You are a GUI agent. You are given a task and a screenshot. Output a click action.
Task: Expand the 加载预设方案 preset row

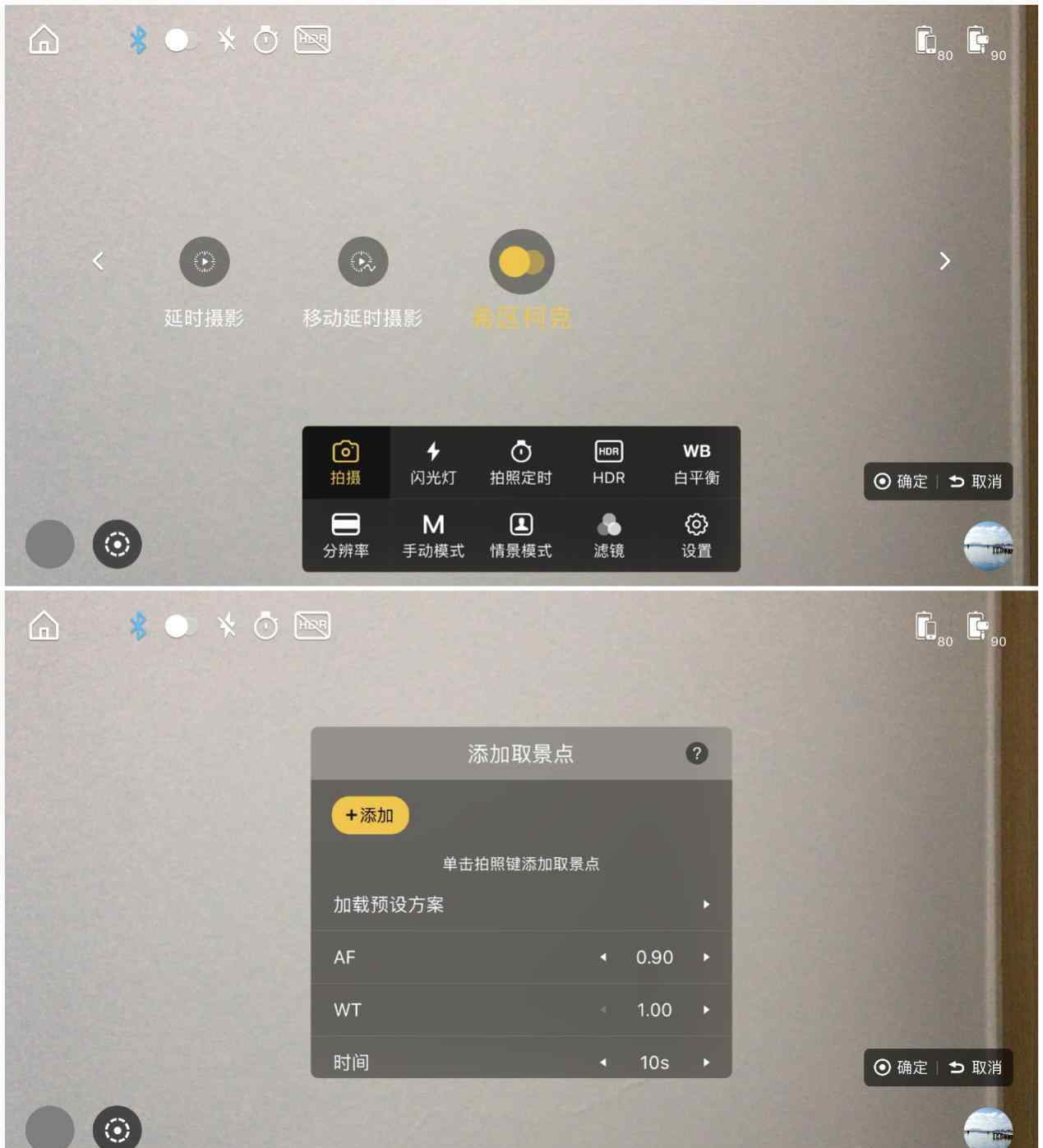706,905
